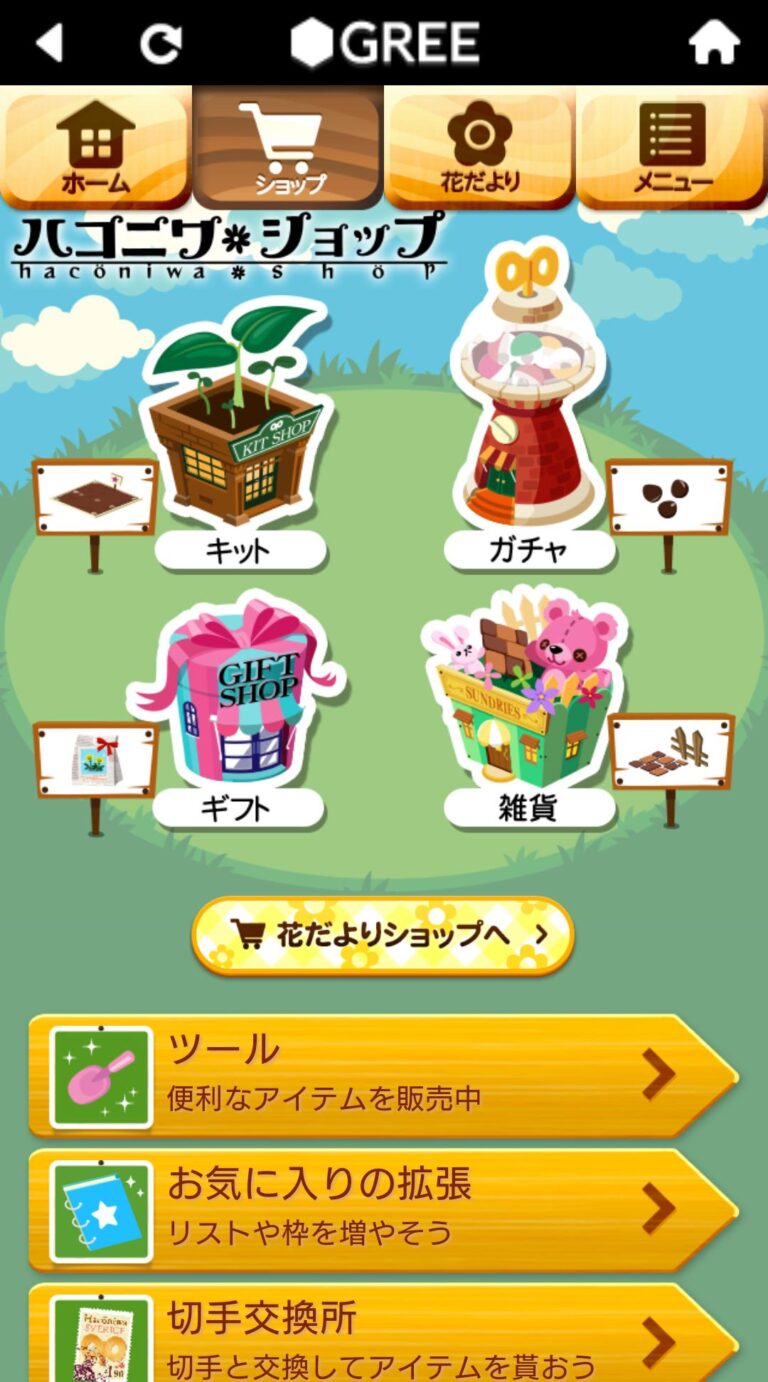
Task: Open the GREE home icon
Action: click(x=714, y=43)
